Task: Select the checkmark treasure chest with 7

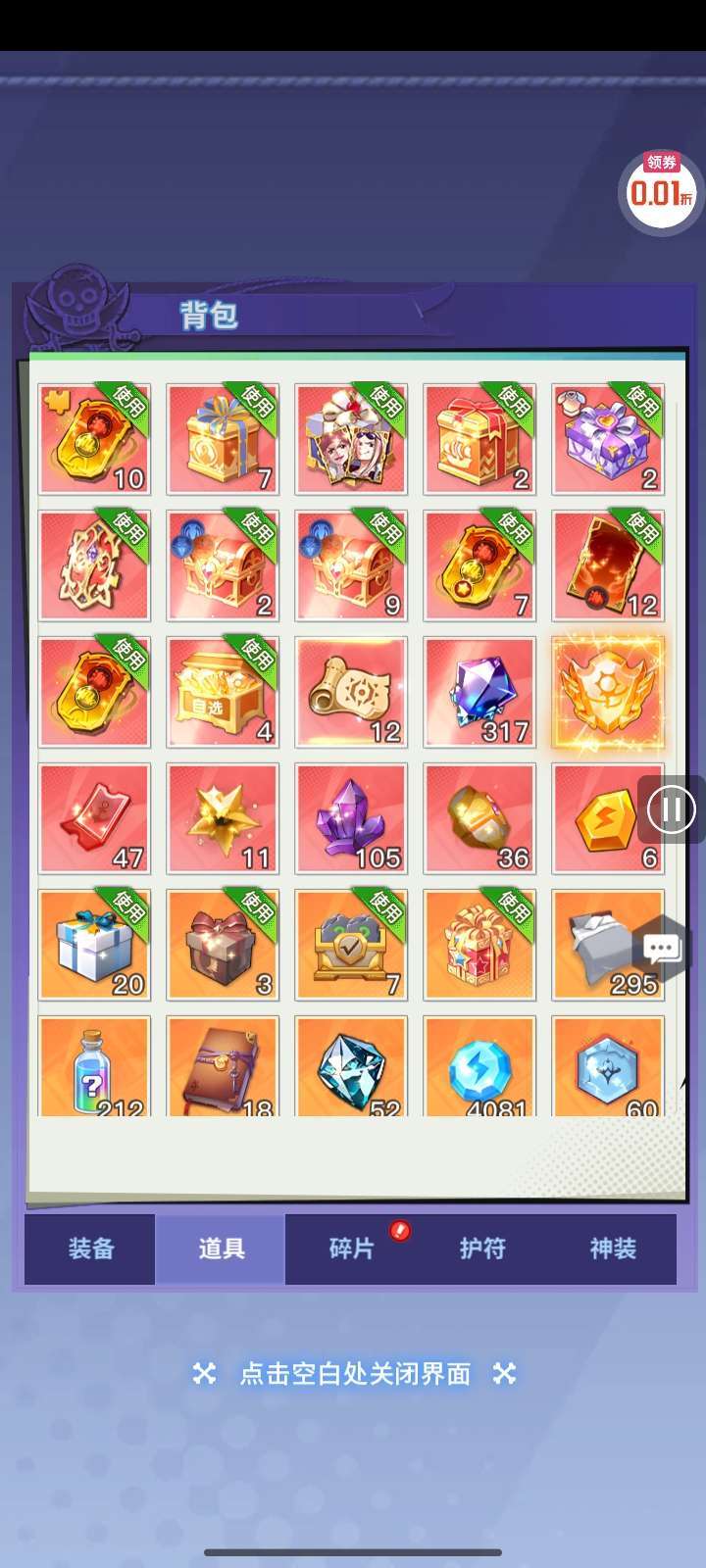Action: tap(351, 945)
